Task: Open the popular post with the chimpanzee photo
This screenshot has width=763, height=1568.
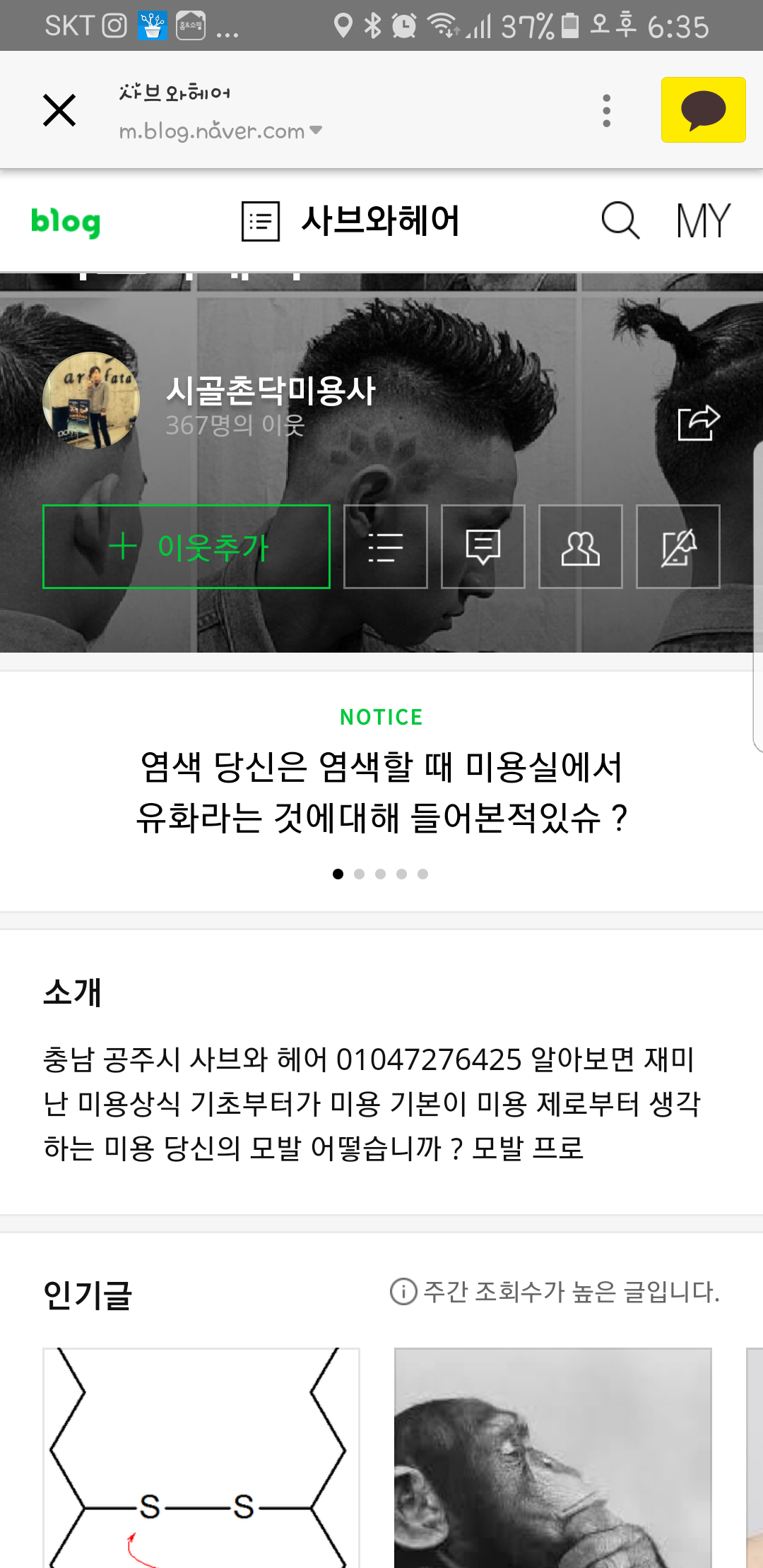Action: pos(553,1458)
